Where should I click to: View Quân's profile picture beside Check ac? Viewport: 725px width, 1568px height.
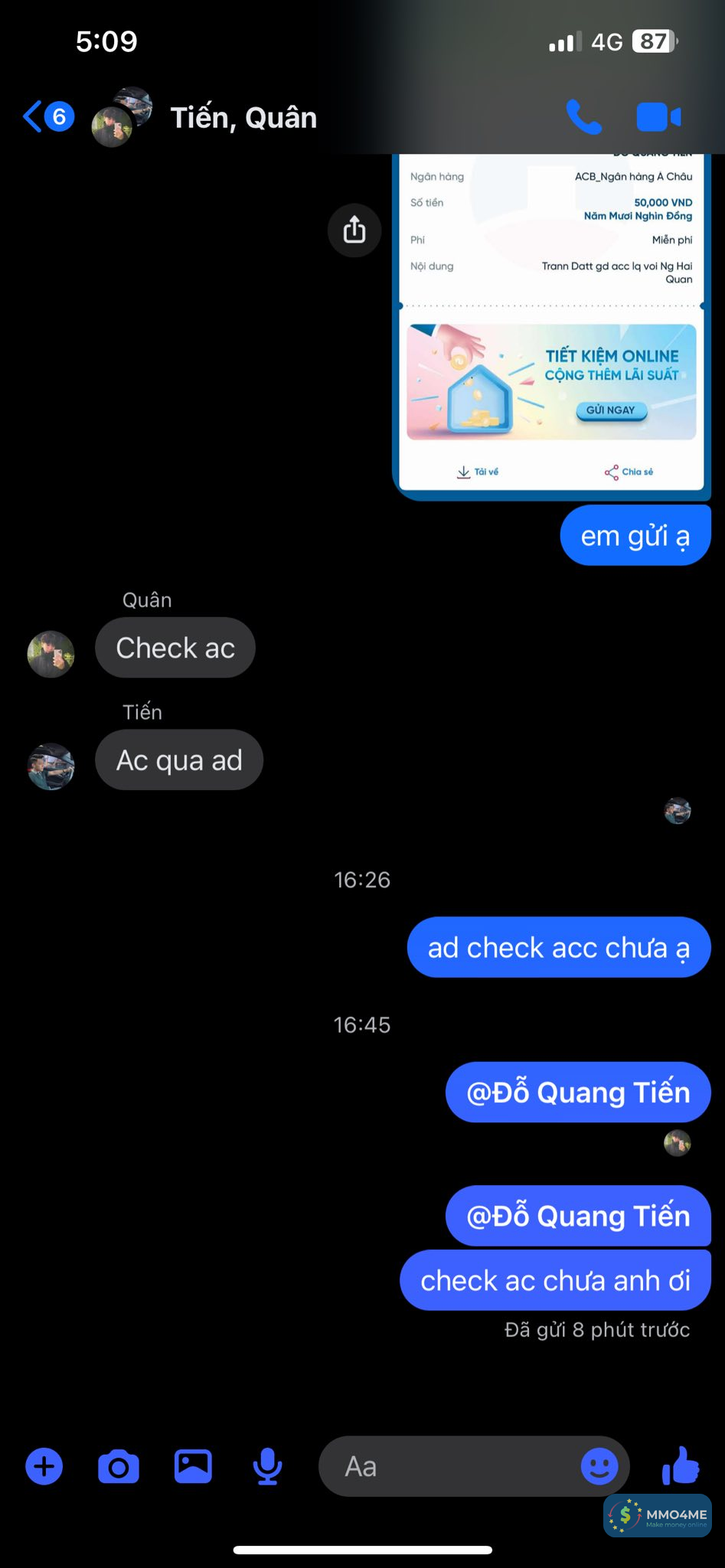pos(51,655)
